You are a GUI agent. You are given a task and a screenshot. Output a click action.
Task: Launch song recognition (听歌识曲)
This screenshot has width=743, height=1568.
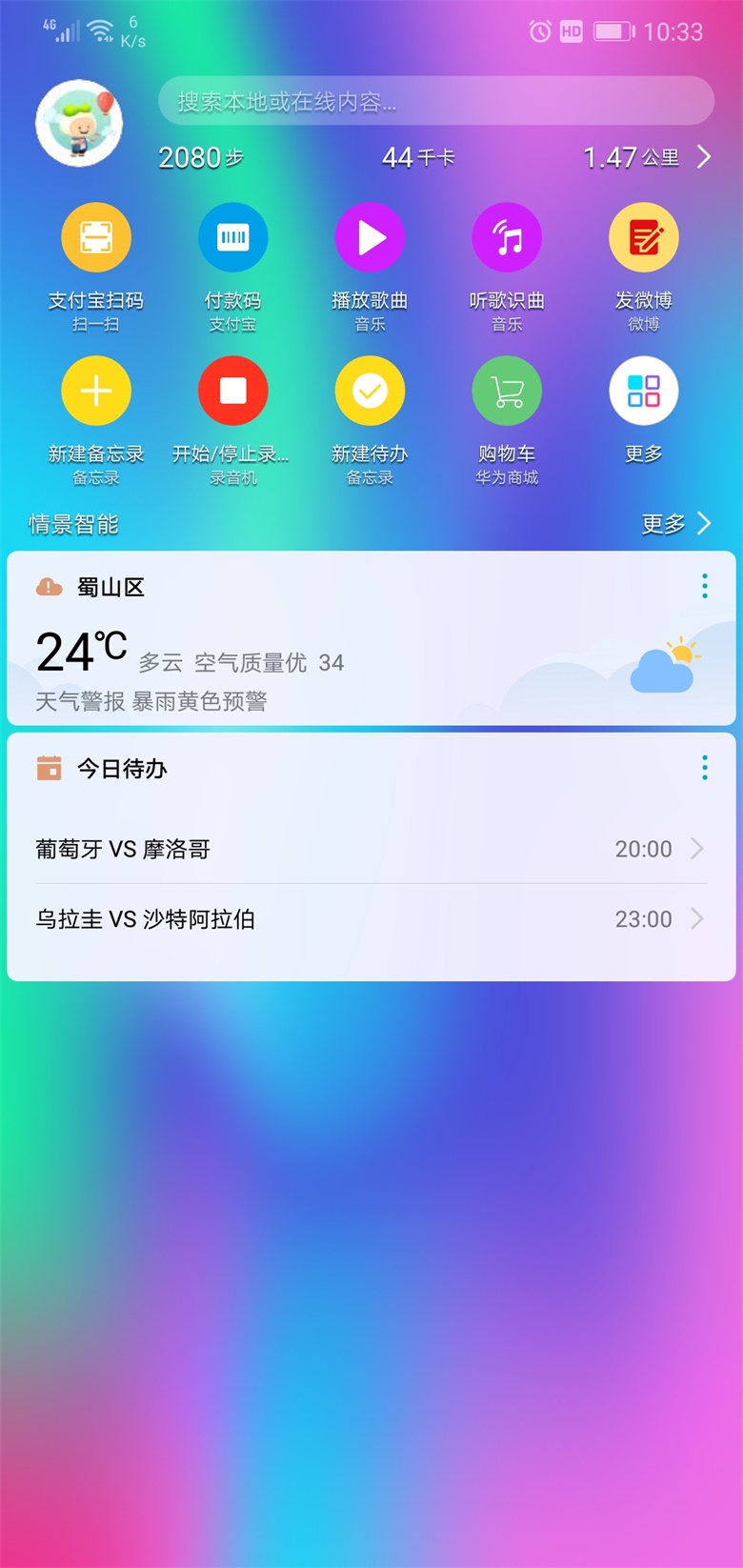tap(507, 236)
